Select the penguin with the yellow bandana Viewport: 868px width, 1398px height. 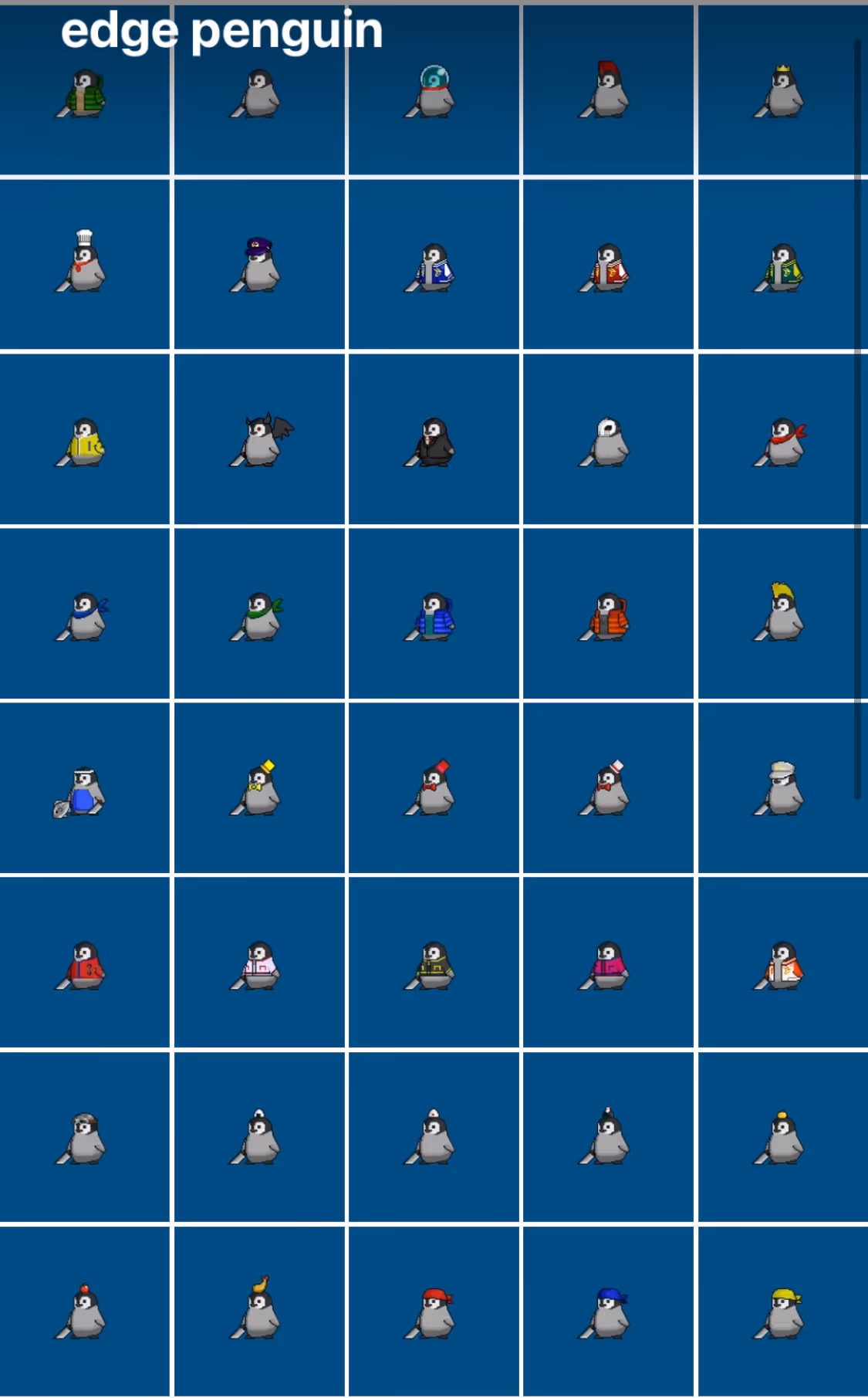pos(781,1312)
